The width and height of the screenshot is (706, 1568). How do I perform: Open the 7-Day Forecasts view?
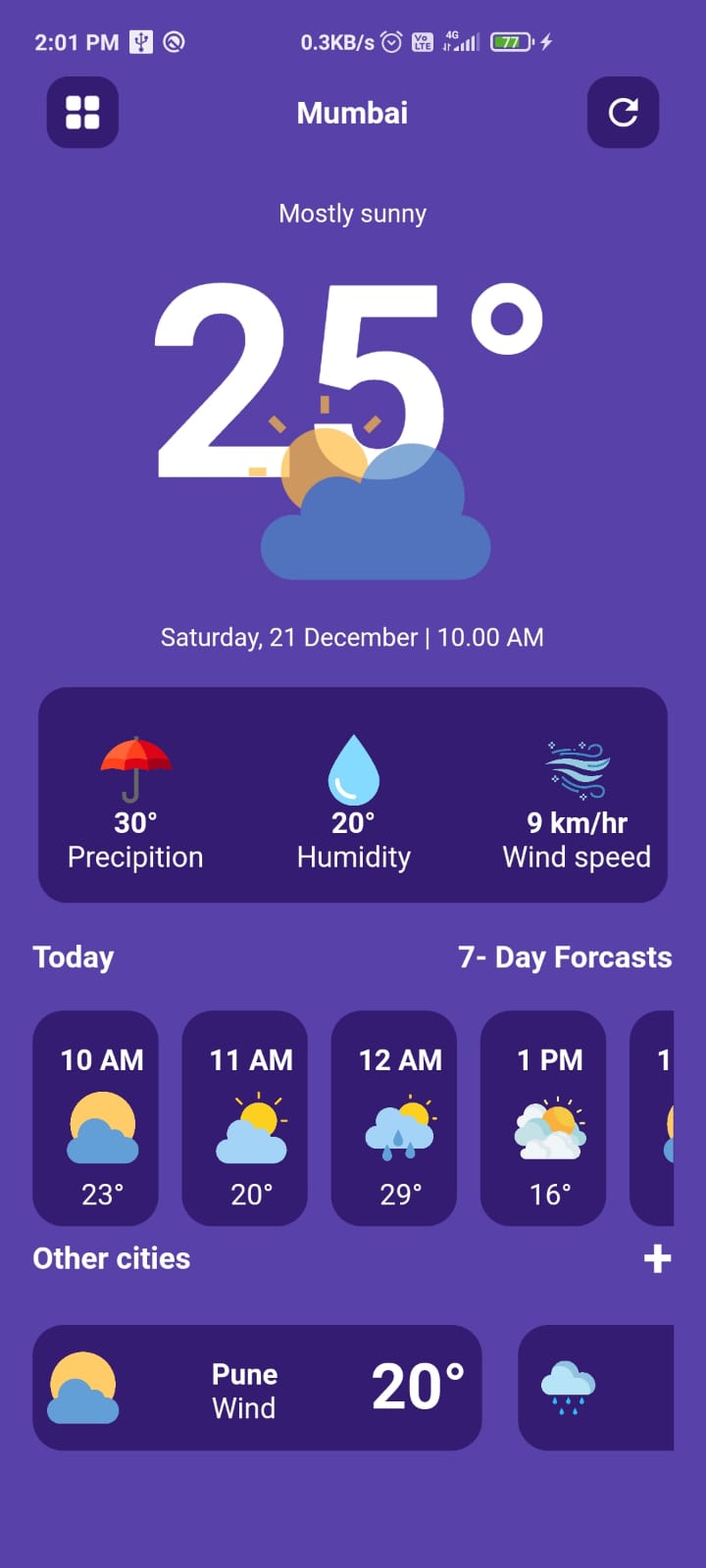(566, 957)
